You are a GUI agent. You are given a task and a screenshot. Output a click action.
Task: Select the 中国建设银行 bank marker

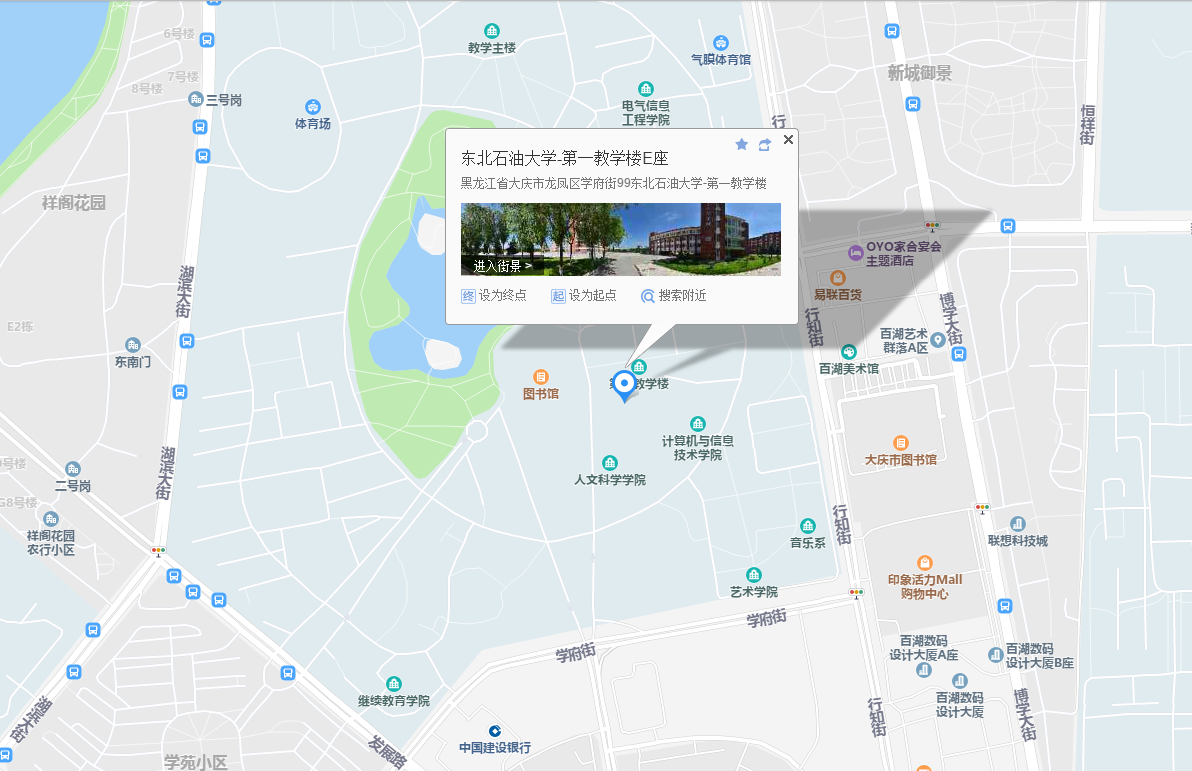click(x=494, y=731)
